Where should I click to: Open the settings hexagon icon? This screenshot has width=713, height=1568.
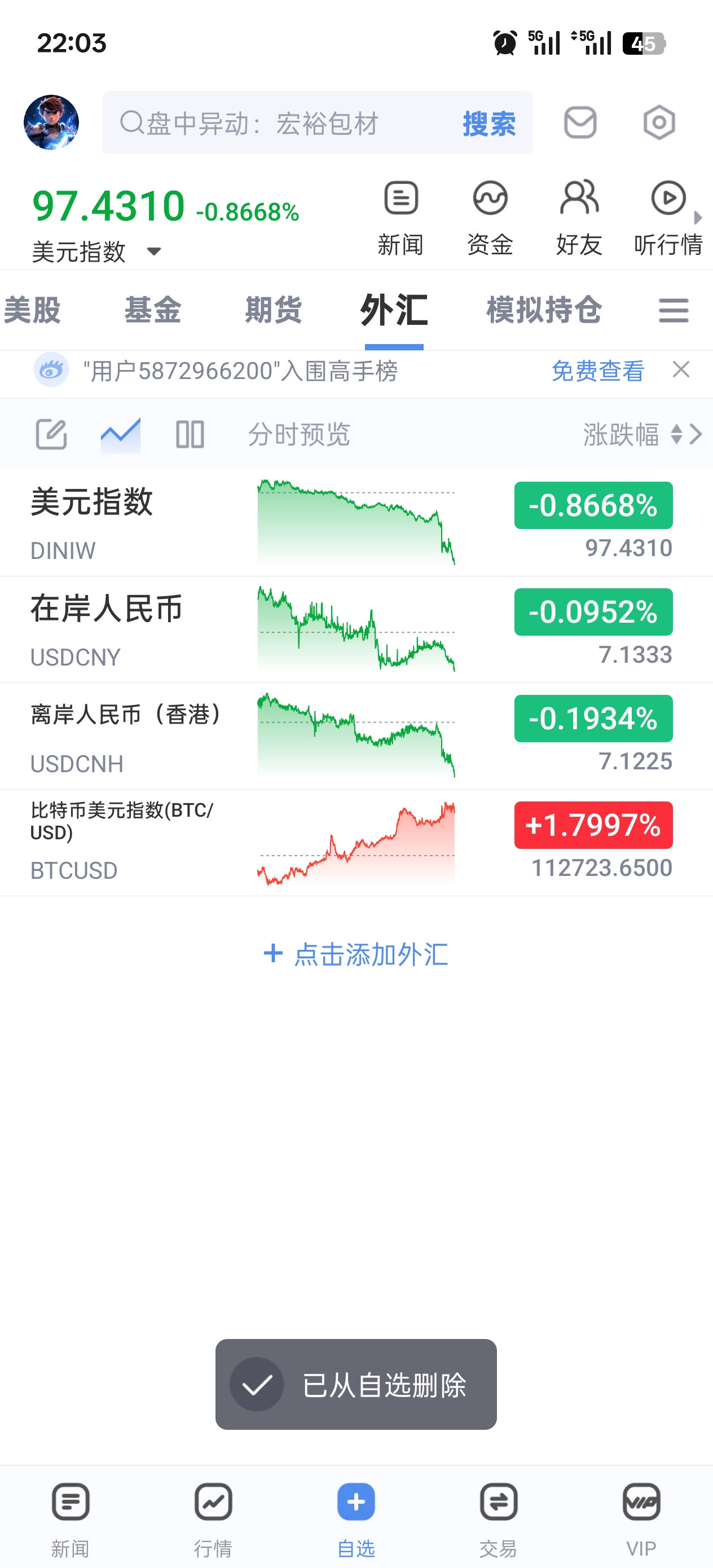(x=659, y=122)
